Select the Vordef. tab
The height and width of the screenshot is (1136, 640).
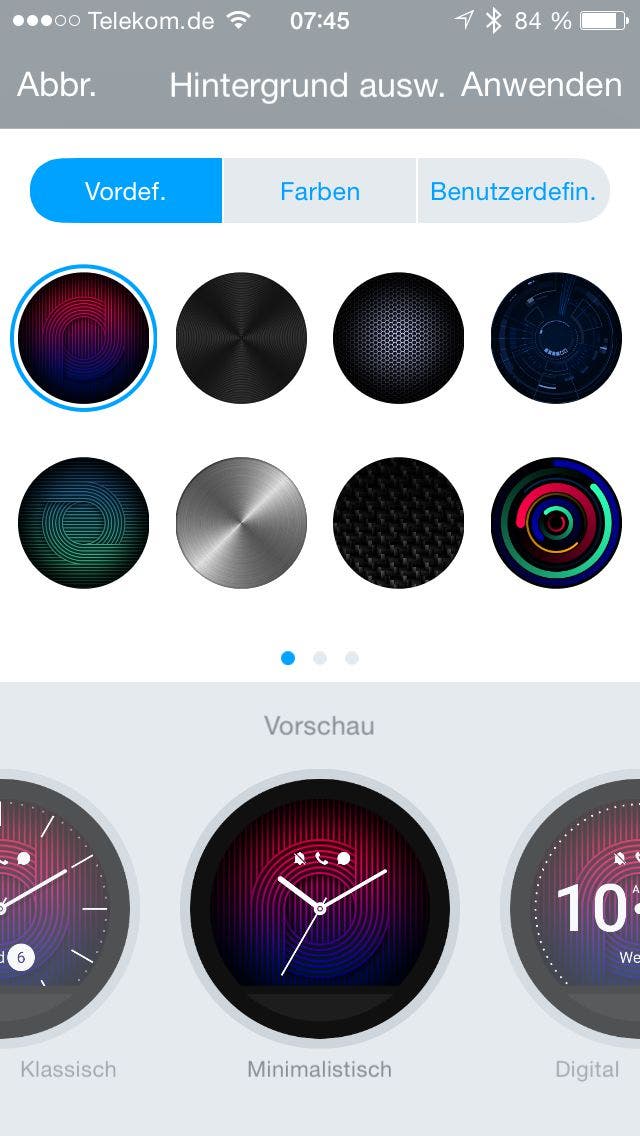pos(126,191)
